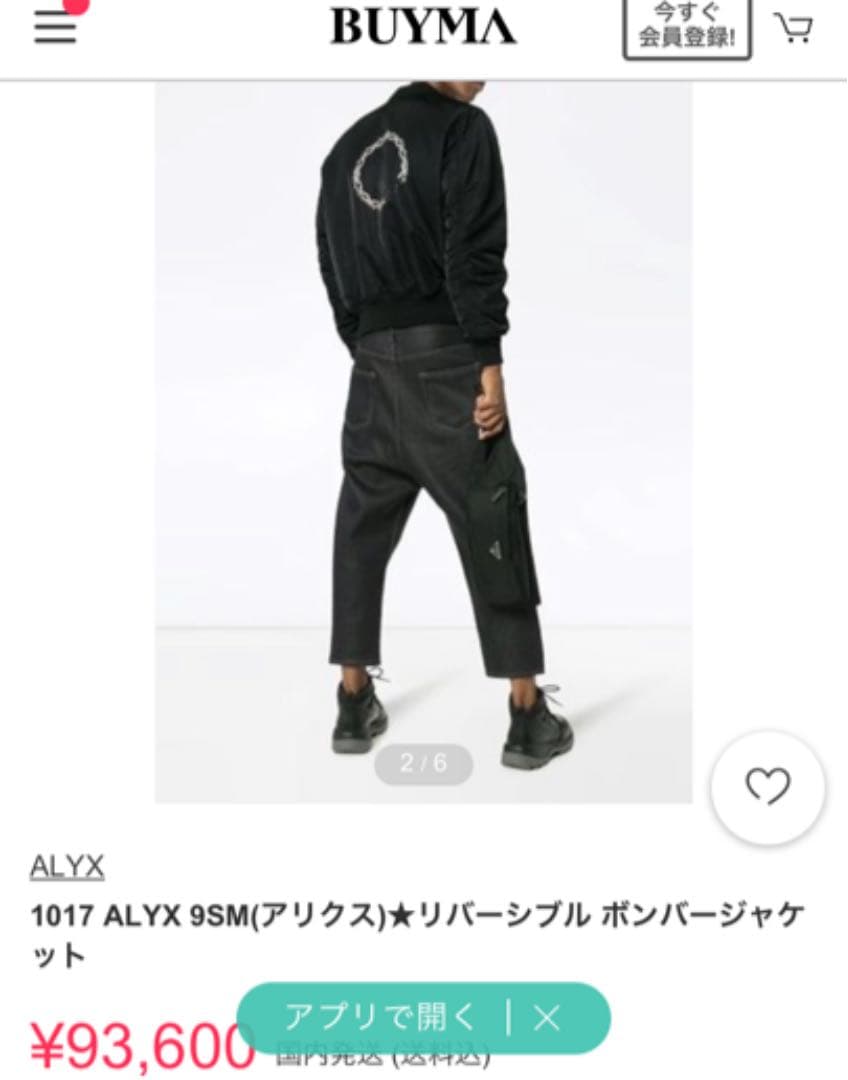Dismiss the app banner with the ×

click(545, 1015)
